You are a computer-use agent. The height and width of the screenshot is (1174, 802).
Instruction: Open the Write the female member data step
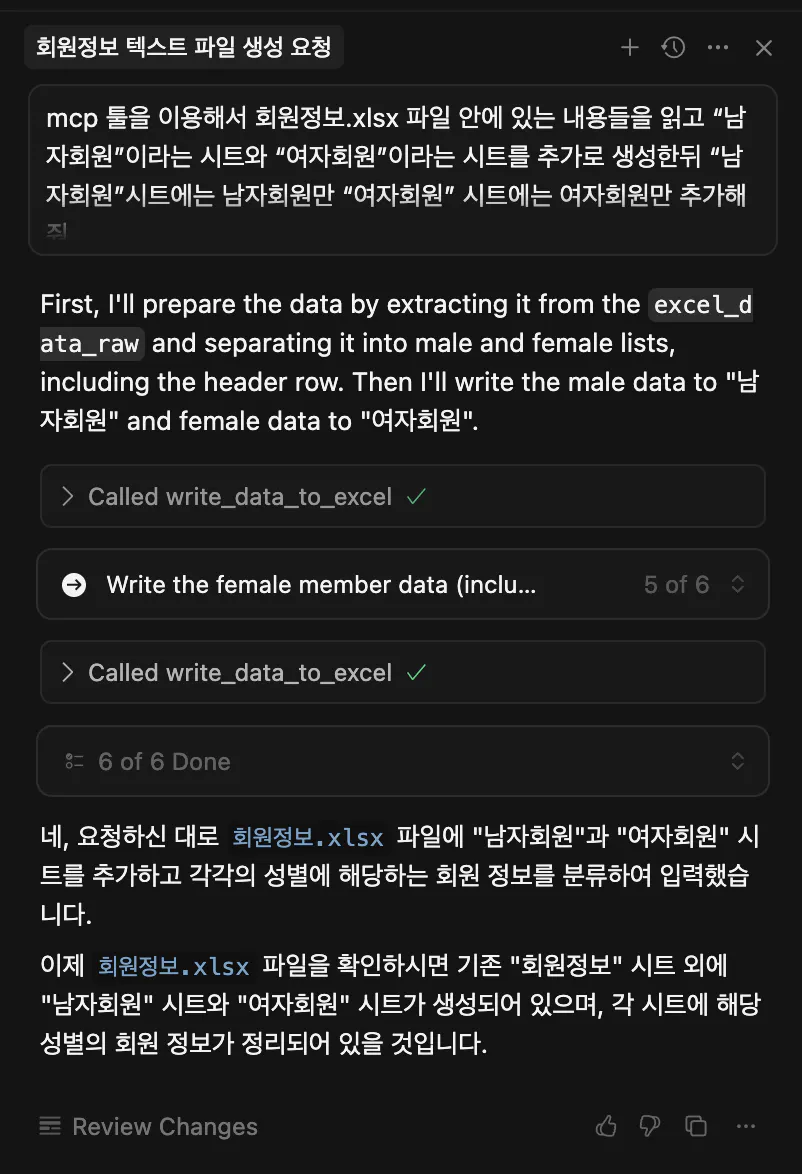tap(320, 585)
